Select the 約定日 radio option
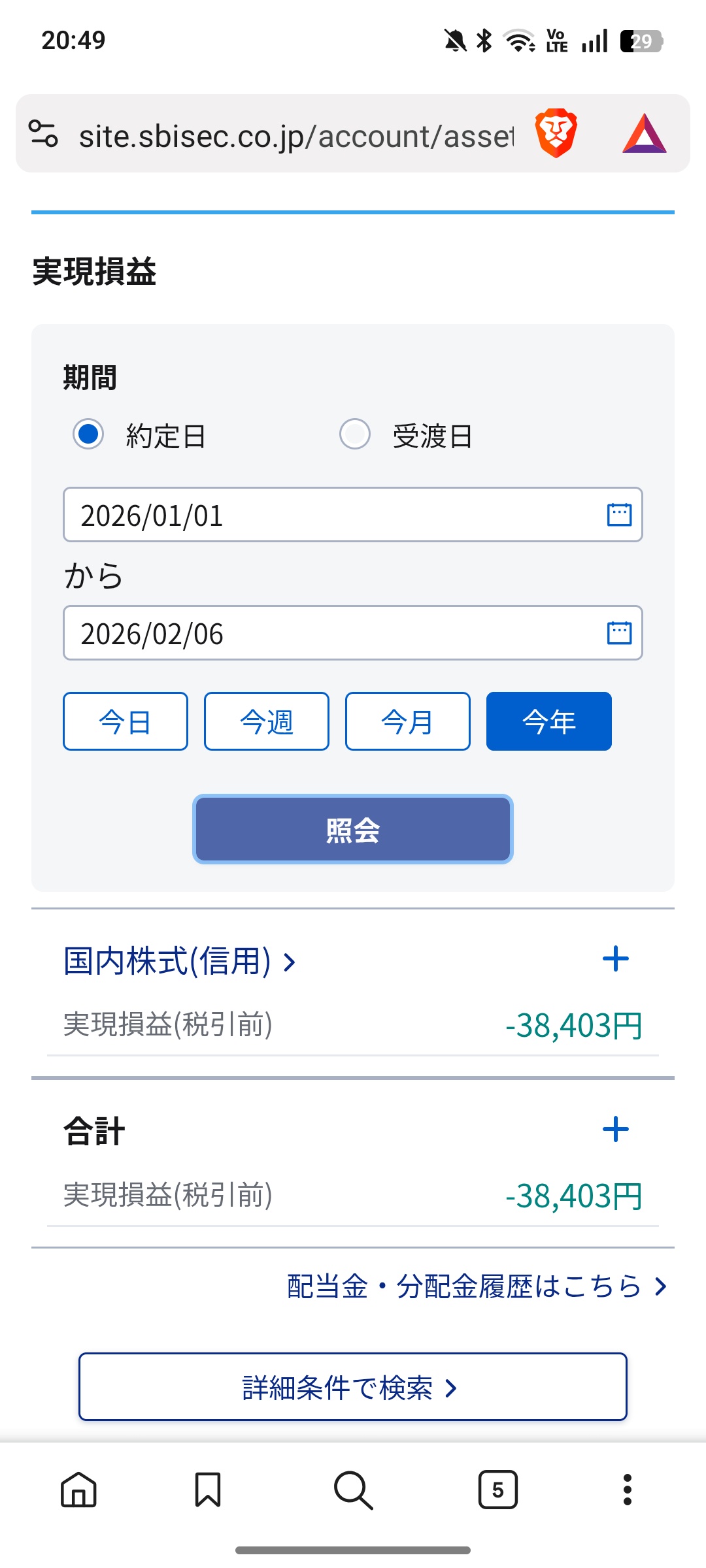The height and width of the screenshot is (1568, 706). [88, 434]
